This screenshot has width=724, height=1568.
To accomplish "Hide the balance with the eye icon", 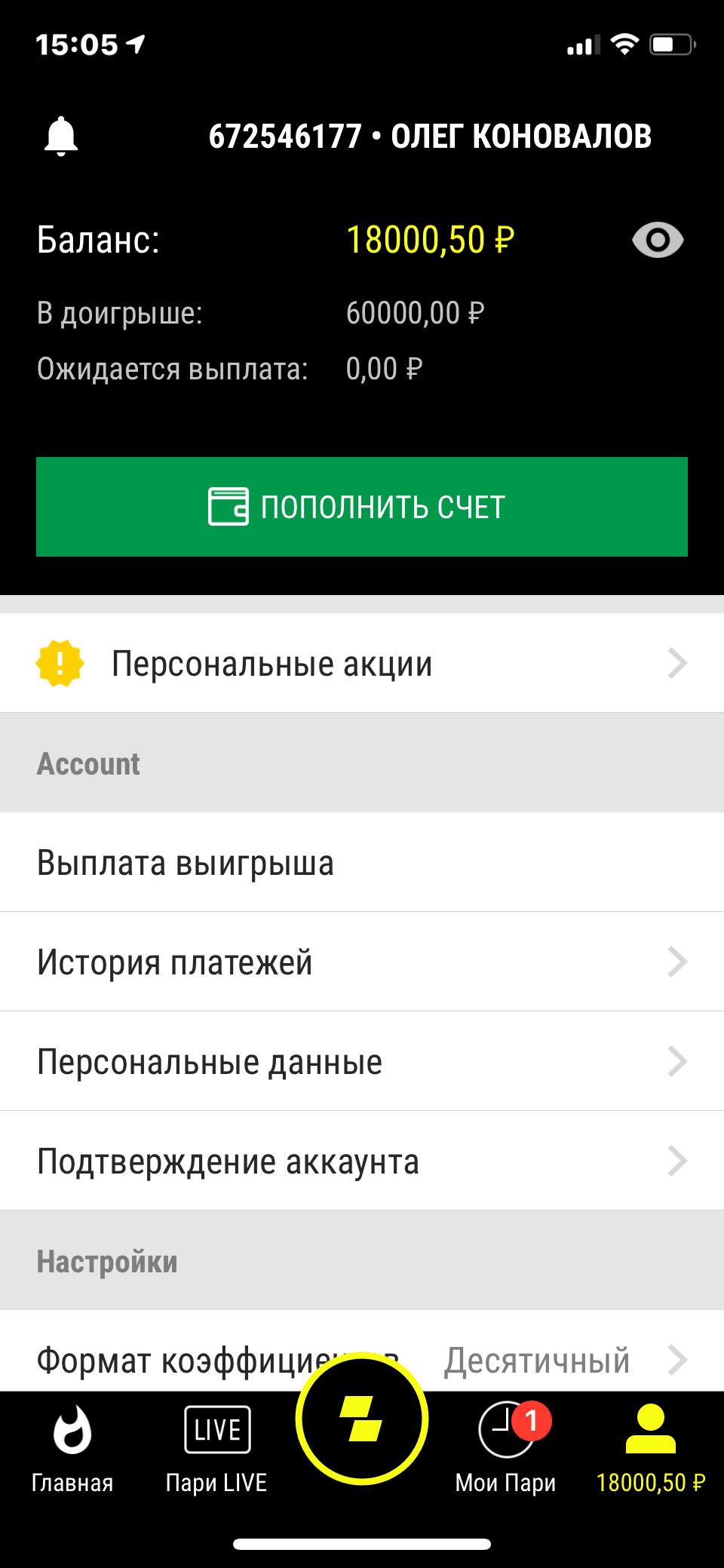I will 658,241.
